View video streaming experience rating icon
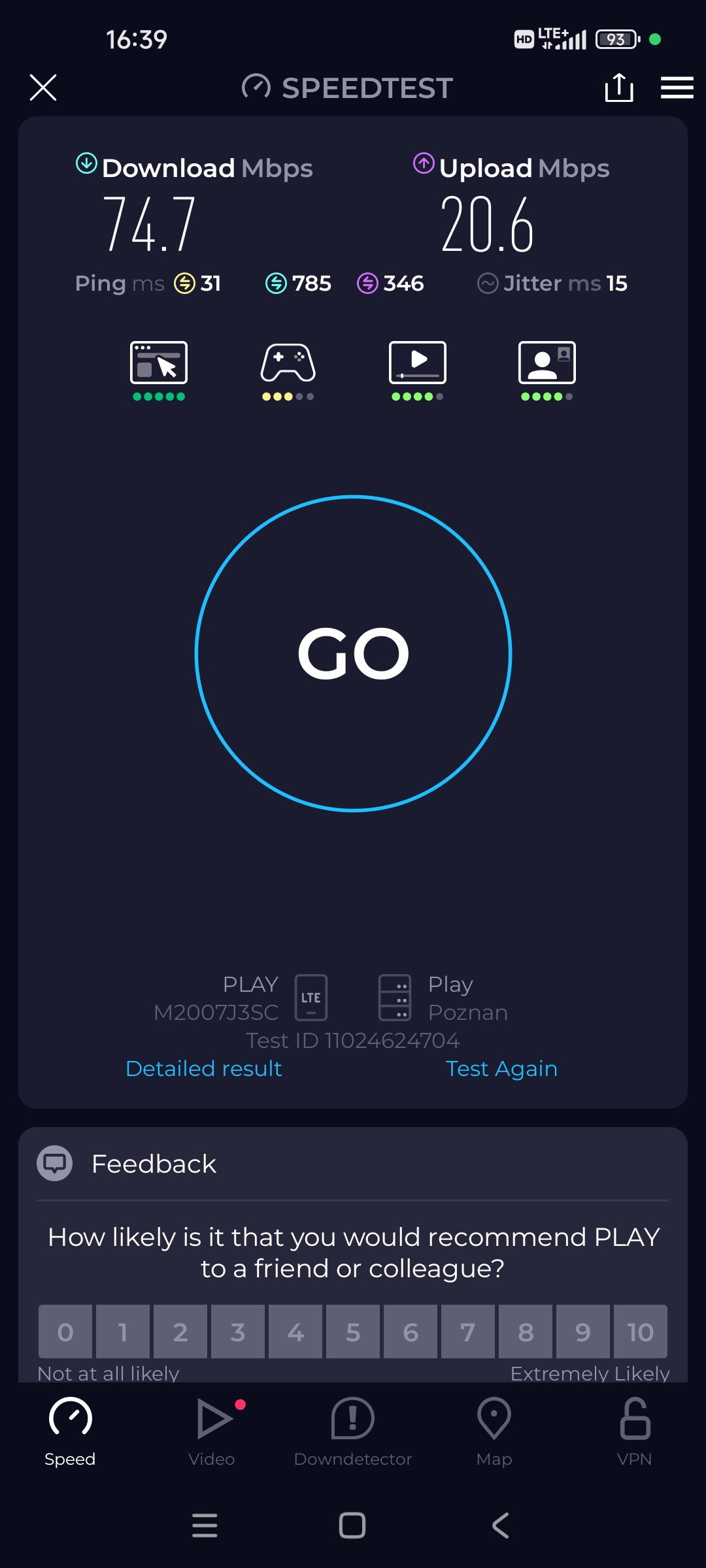 click(418, 363)
